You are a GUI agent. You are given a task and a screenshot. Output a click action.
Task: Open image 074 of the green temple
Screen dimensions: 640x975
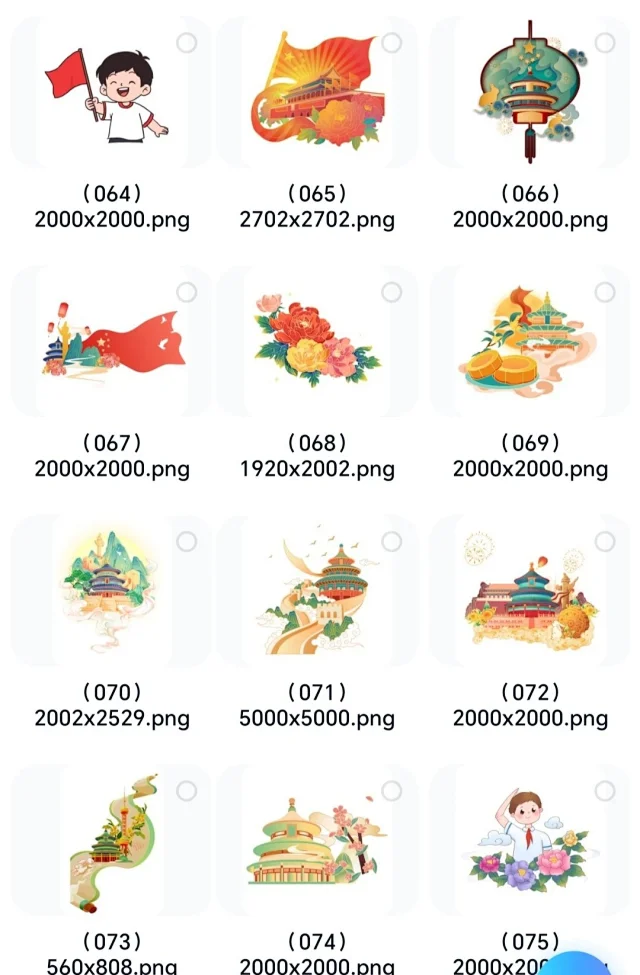(316, 840)
